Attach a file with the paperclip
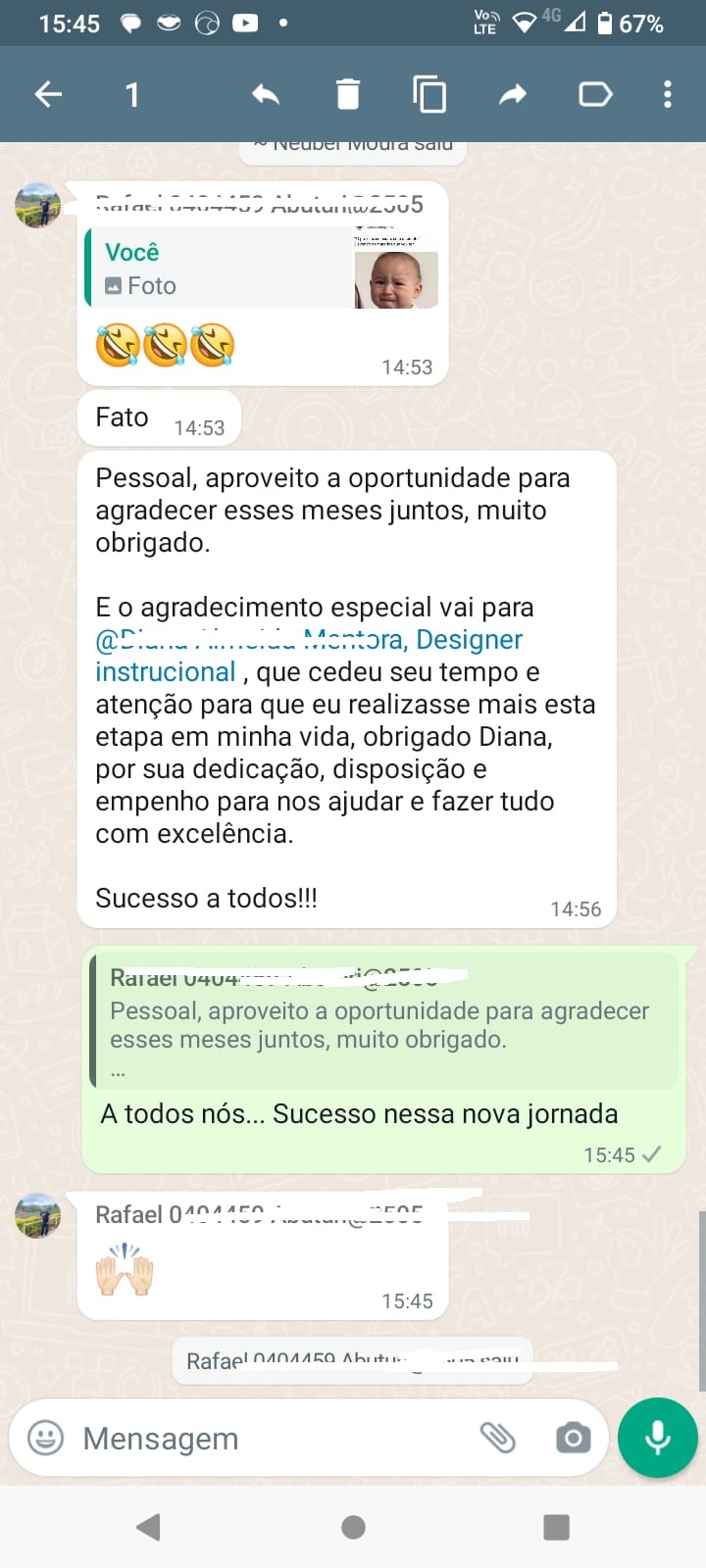The height and width of the screenshot is (1568, 706). coord(497,1438)
